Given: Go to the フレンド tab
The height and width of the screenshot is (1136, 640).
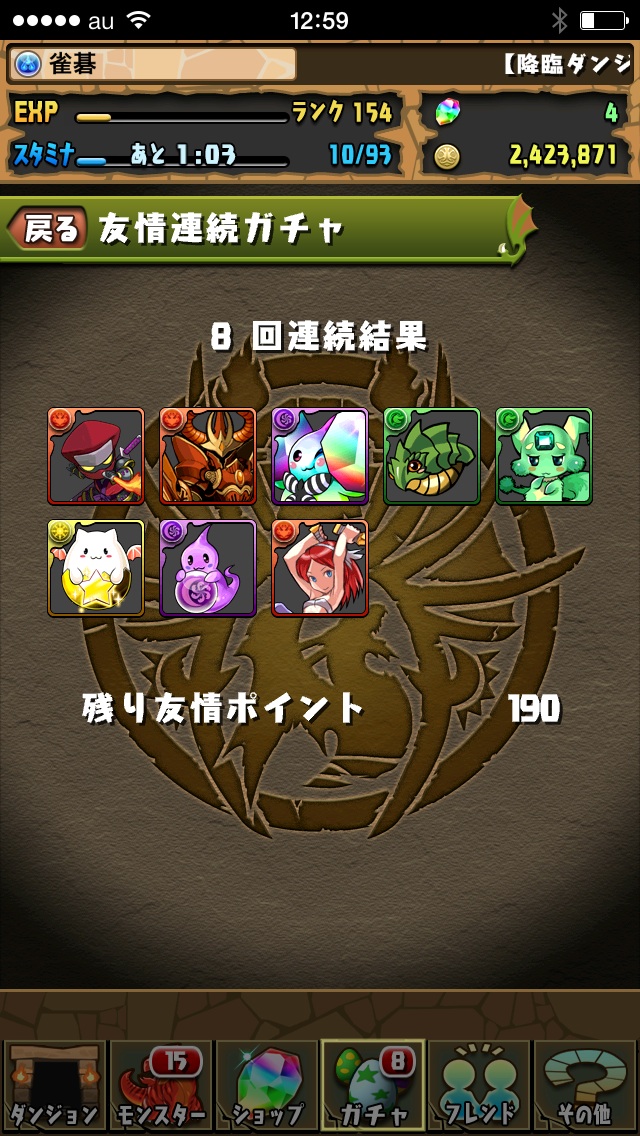Looking at the screenshot, I should 480,1085.
